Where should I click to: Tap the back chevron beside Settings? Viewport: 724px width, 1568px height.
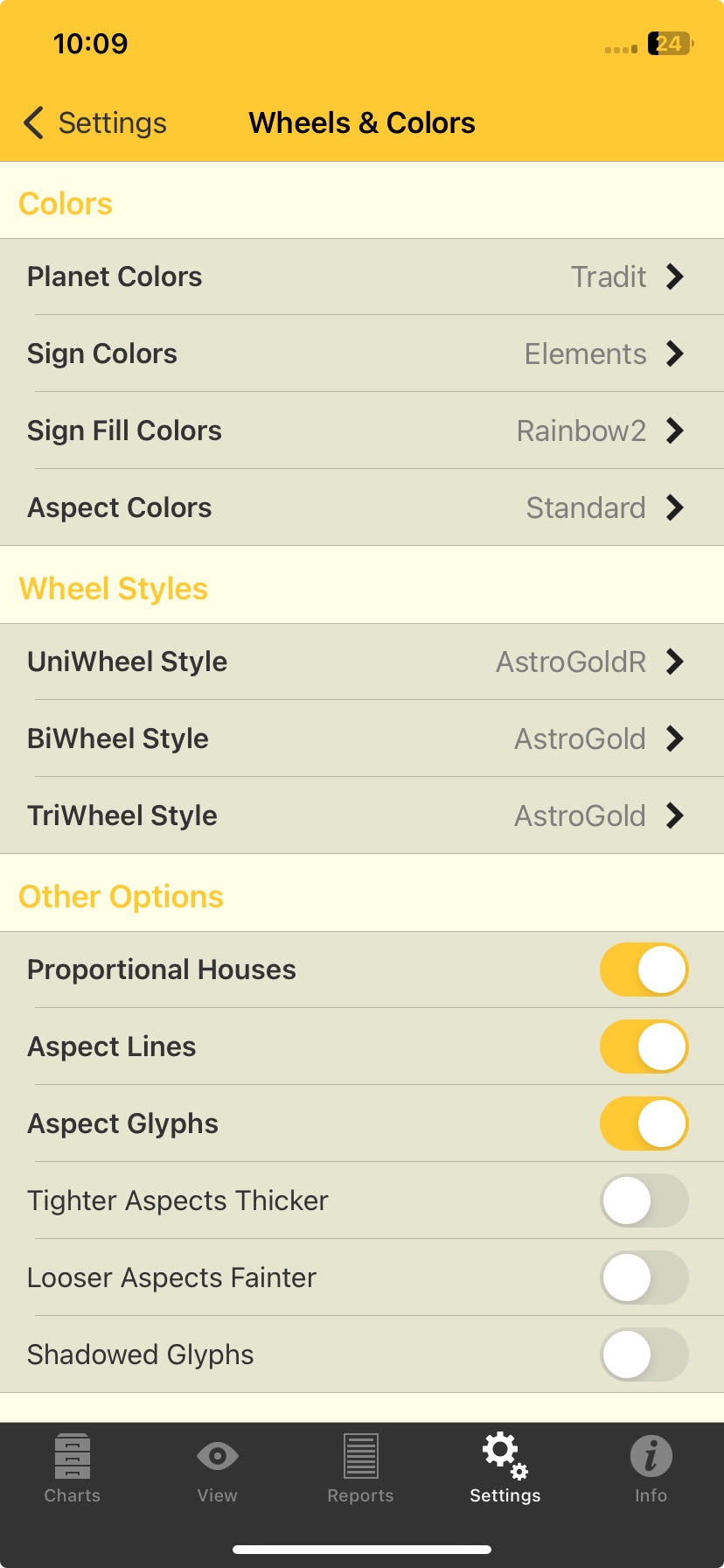tap(33, 122)
